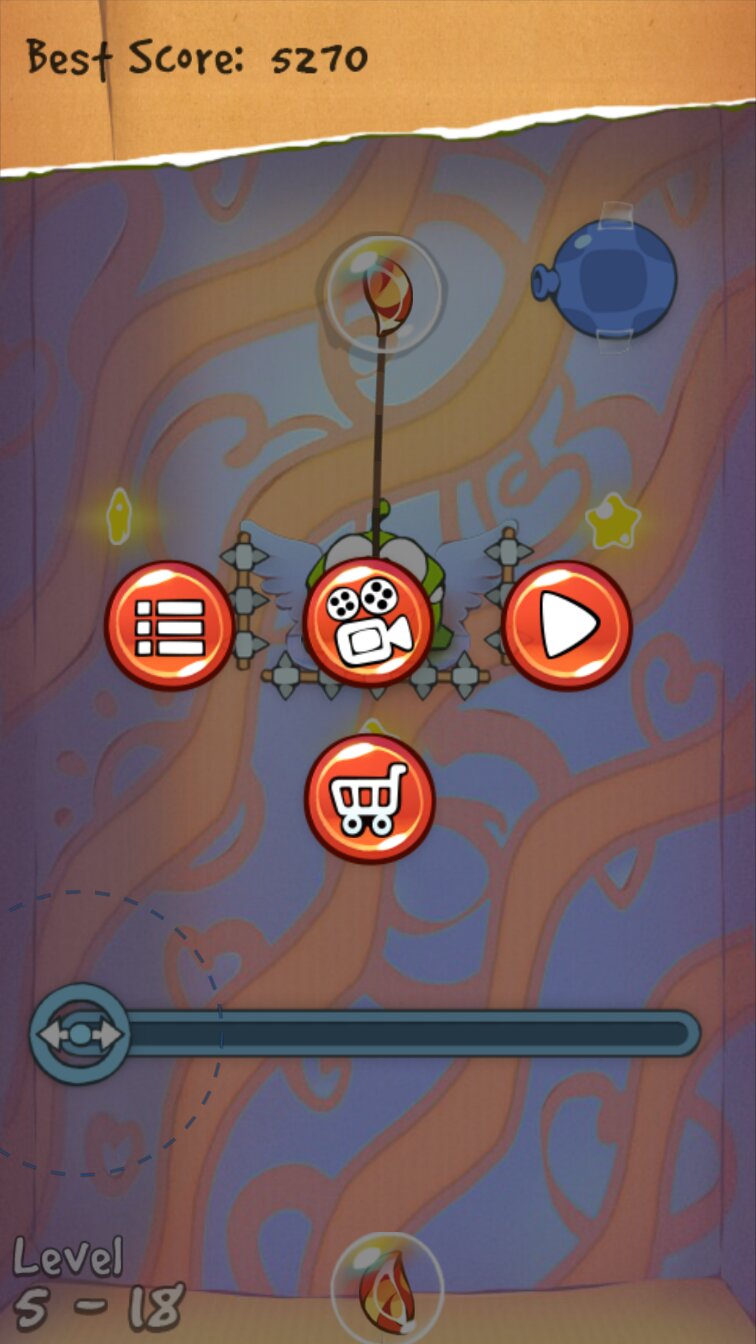Resume the game with the play button
The height and width of the screenshot is (1344, 756).
[566, 626]
